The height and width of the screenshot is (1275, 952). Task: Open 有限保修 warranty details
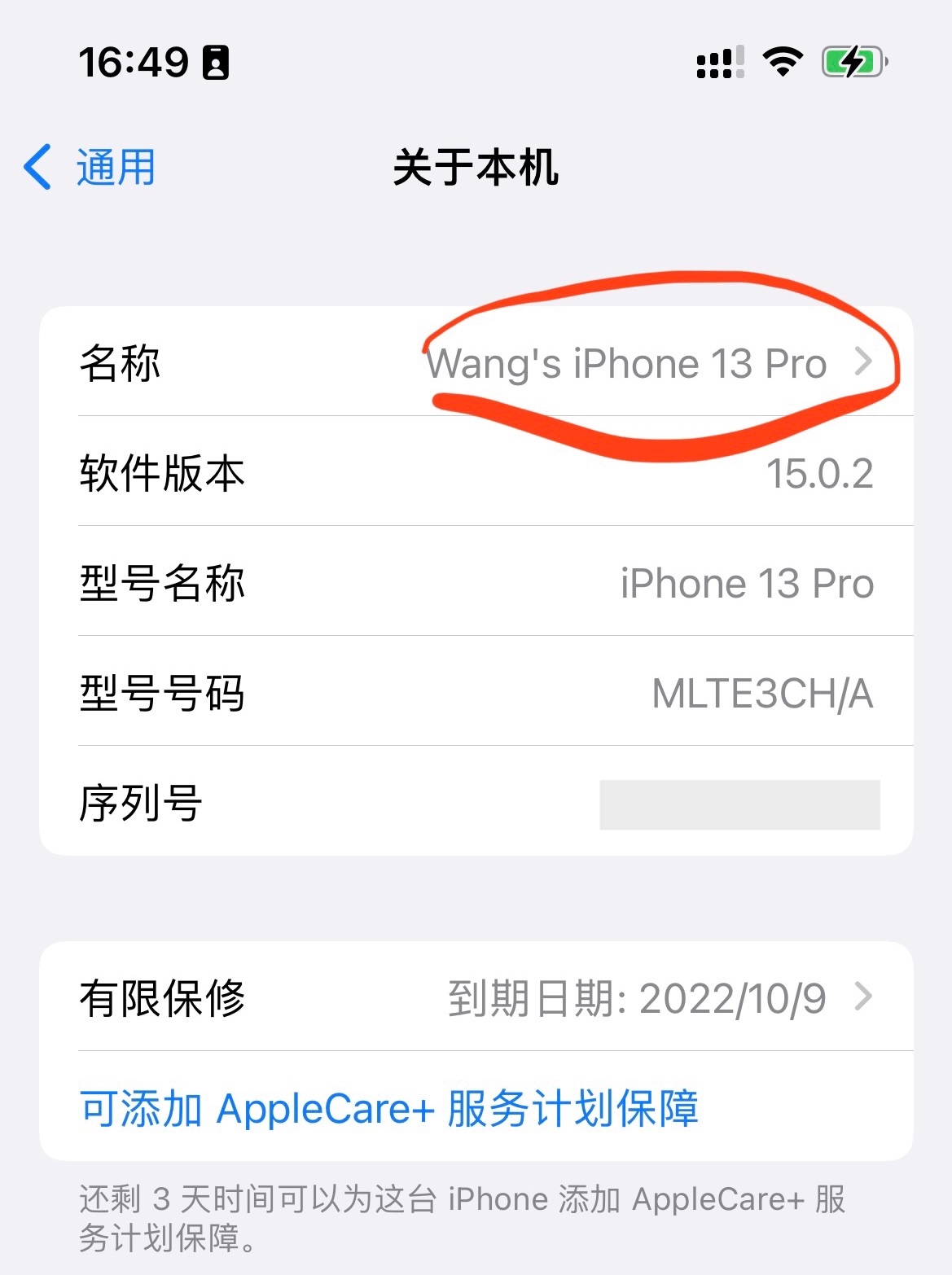[x=476, y=997]
